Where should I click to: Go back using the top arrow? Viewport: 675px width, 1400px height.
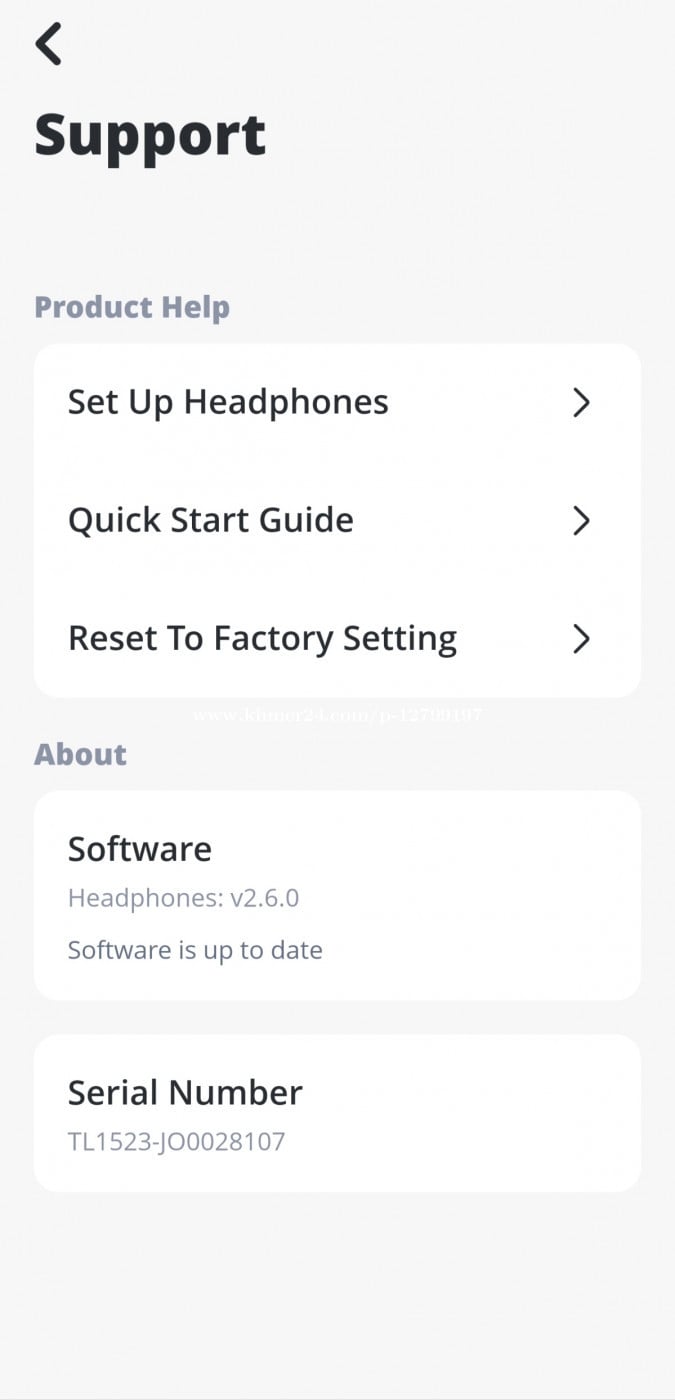[x=48, y=44]
